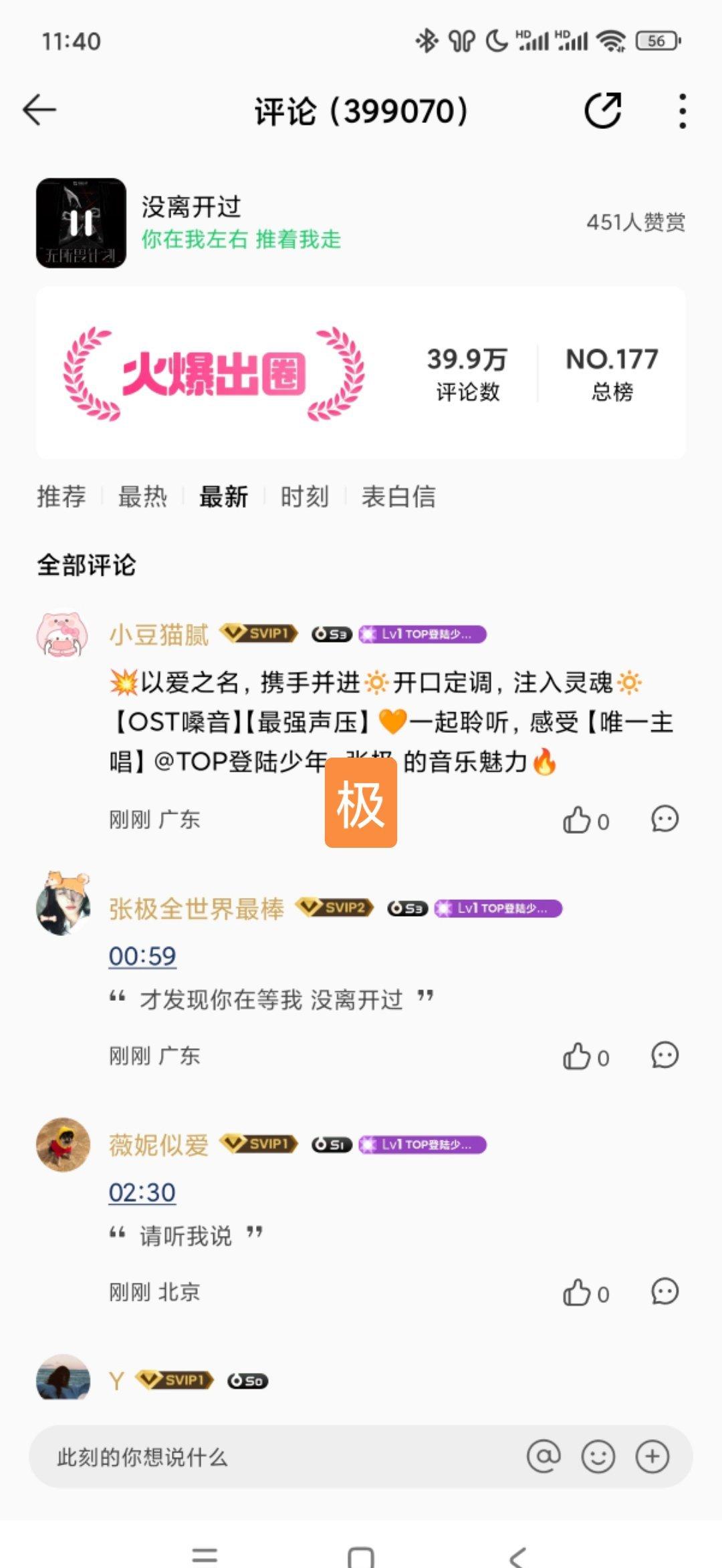Switch to the 推荐 tab

pos(61,496)
